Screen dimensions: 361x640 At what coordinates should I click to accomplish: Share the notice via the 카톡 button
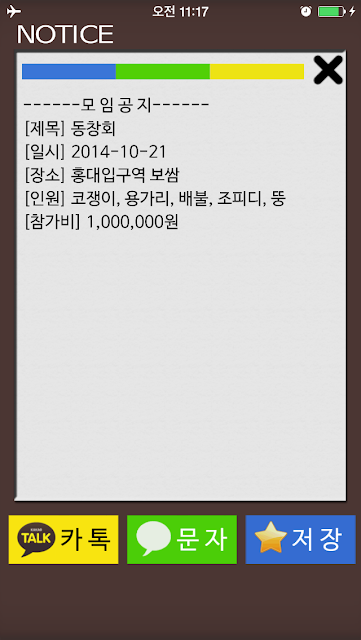[63, 540]
